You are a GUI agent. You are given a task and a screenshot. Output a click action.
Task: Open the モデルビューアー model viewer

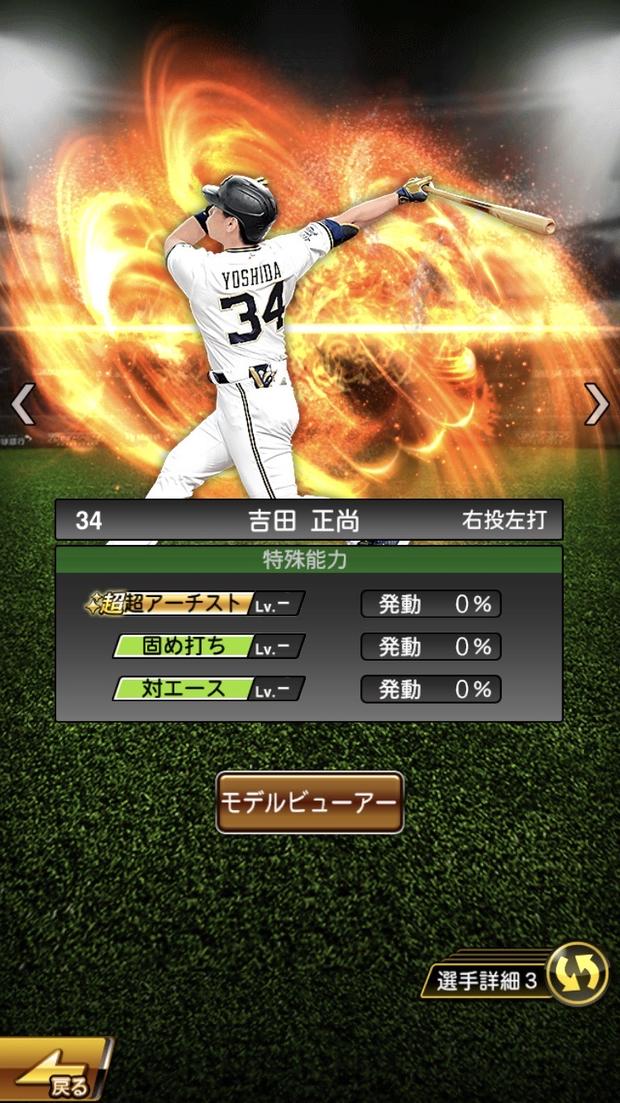click(x=309, y=802)
